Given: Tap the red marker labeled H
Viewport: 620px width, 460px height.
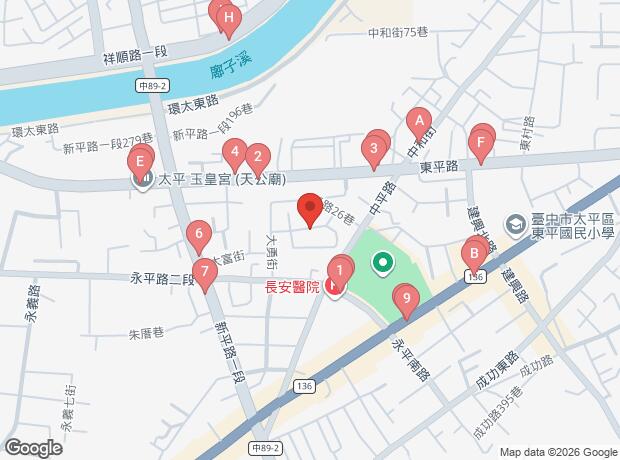Looking at the screenshot, I should point(229,20).
